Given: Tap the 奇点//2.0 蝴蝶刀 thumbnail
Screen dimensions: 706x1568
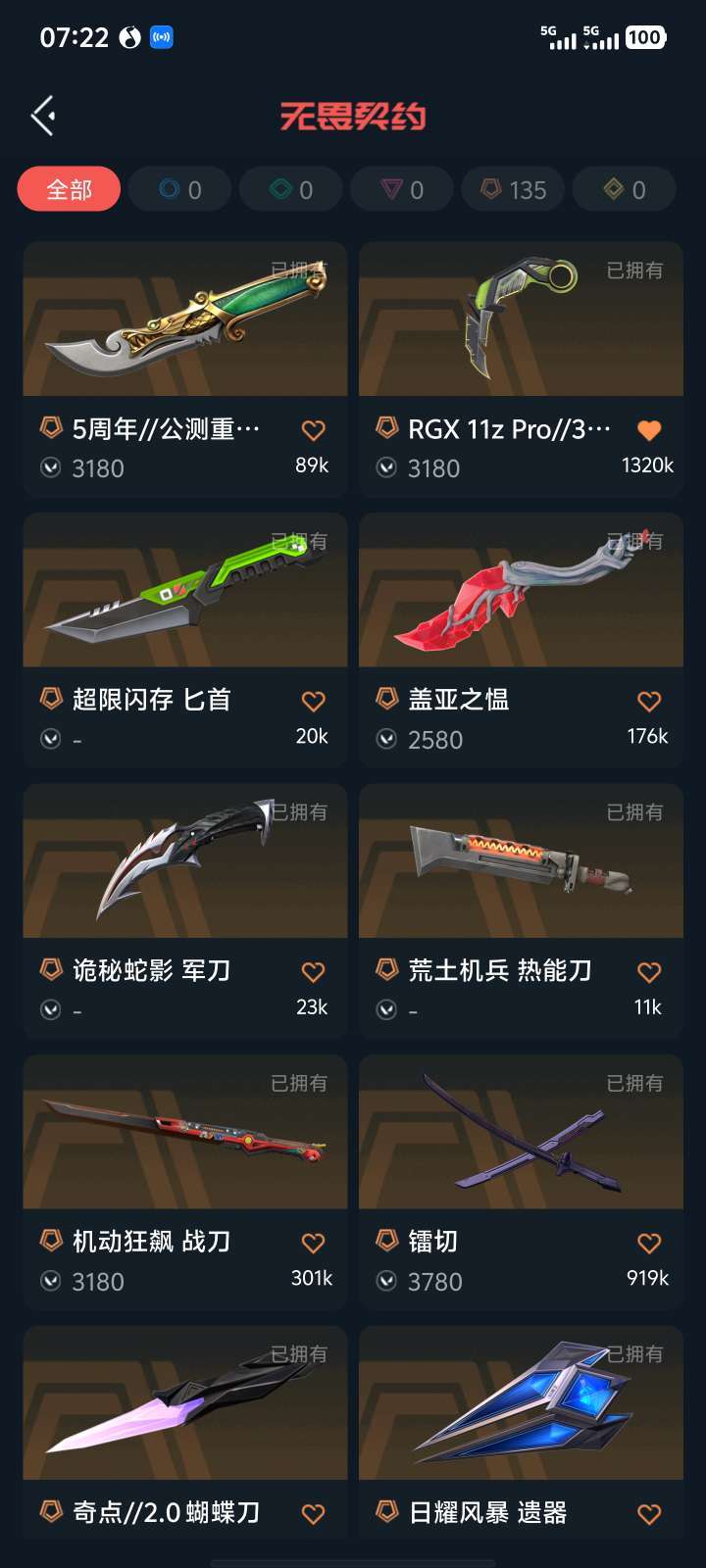Looking at the screenshot, I should coord(184,1403).
